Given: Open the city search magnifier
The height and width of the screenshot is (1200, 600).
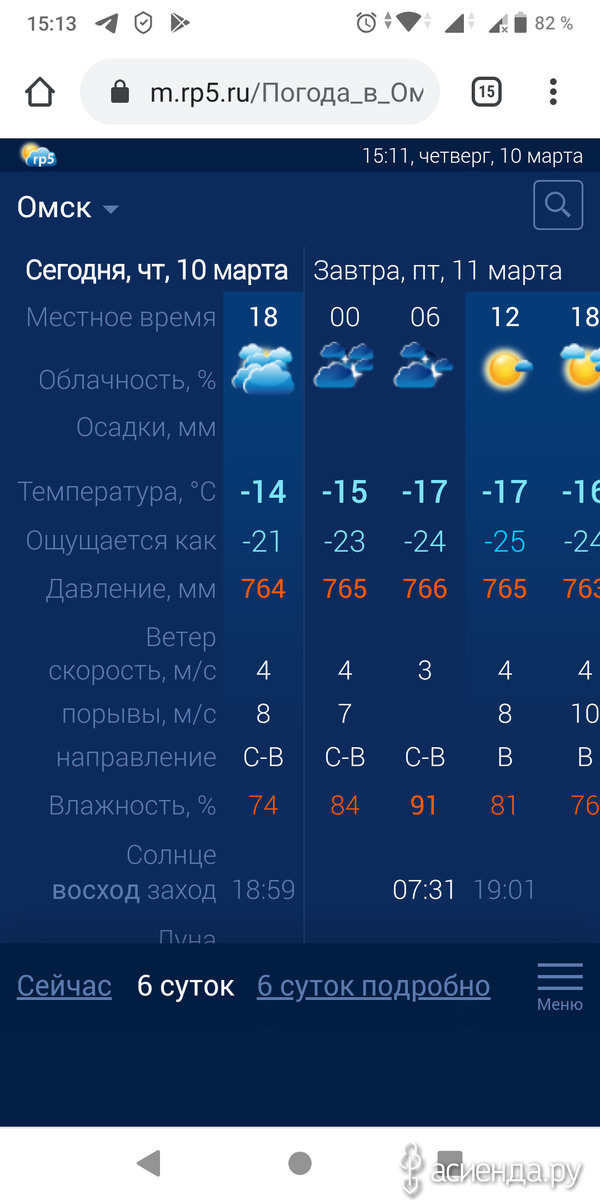Looking at the screenshot, I should (558, 206).
